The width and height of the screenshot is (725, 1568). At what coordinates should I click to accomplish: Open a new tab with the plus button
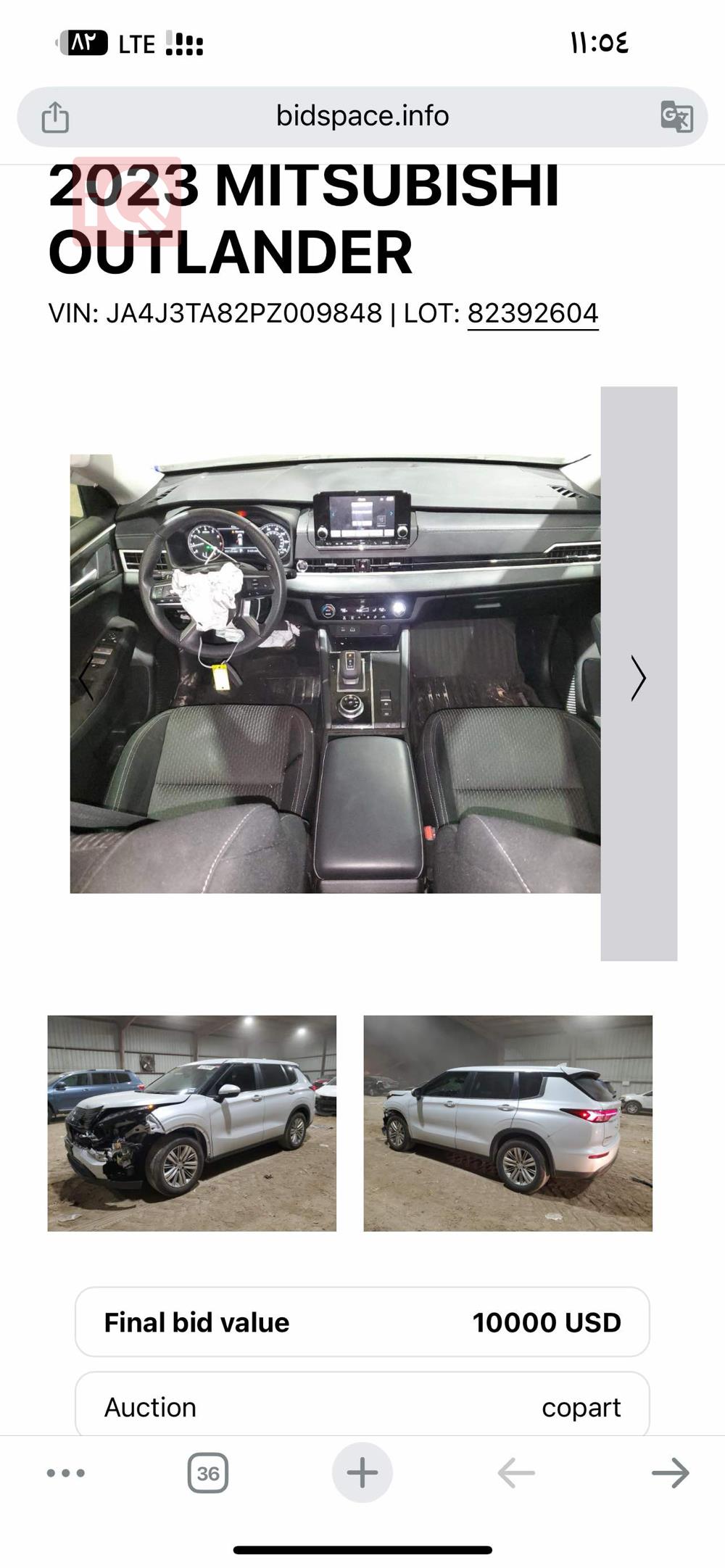pyautogui.click(x=362, y=1473)
